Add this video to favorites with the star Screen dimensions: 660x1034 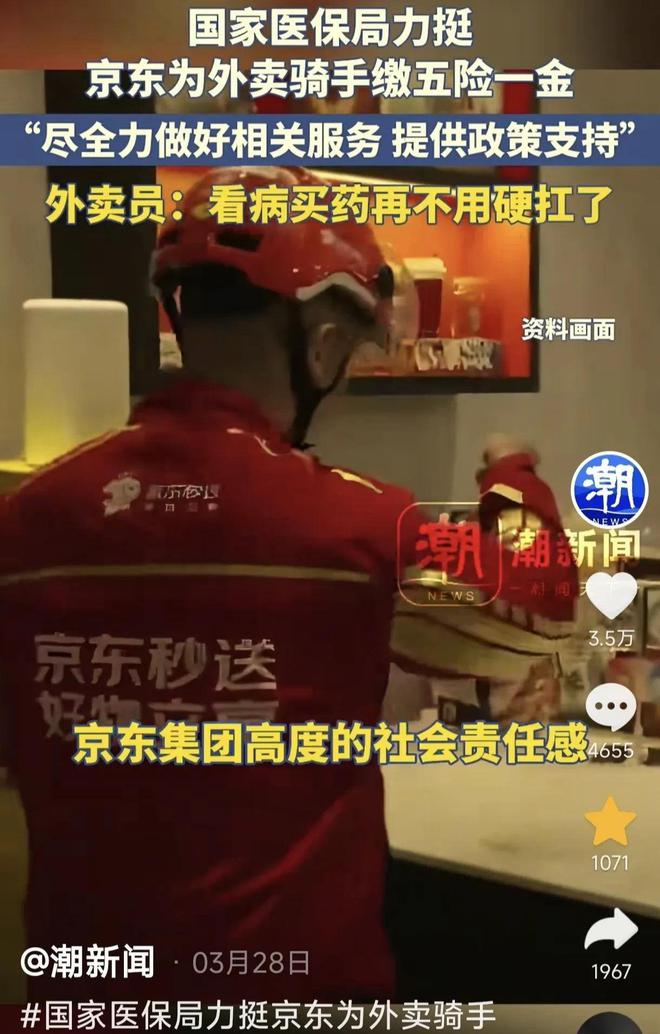coord(610,822)
